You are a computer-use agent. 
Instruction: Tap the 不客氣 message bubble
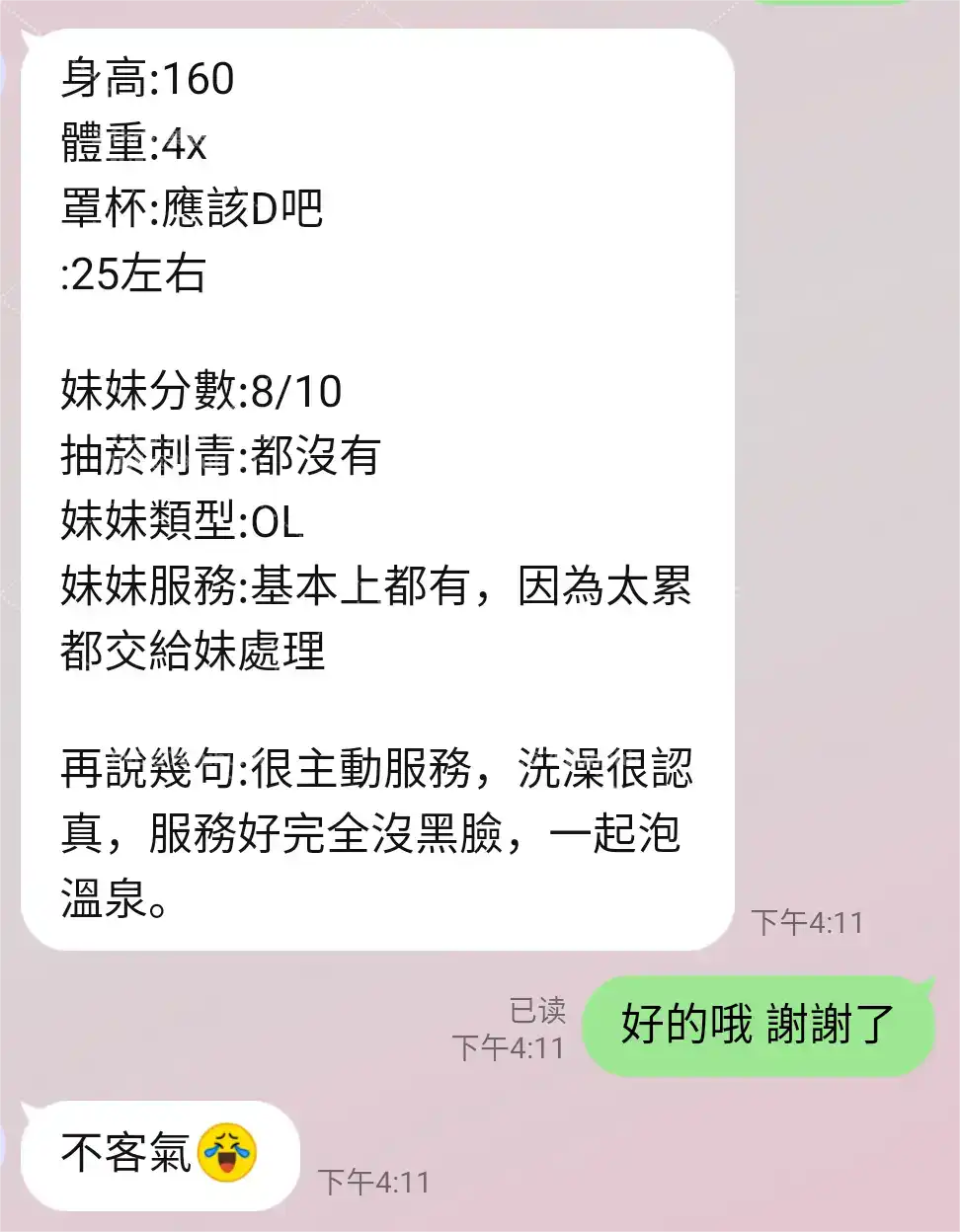158,1157
